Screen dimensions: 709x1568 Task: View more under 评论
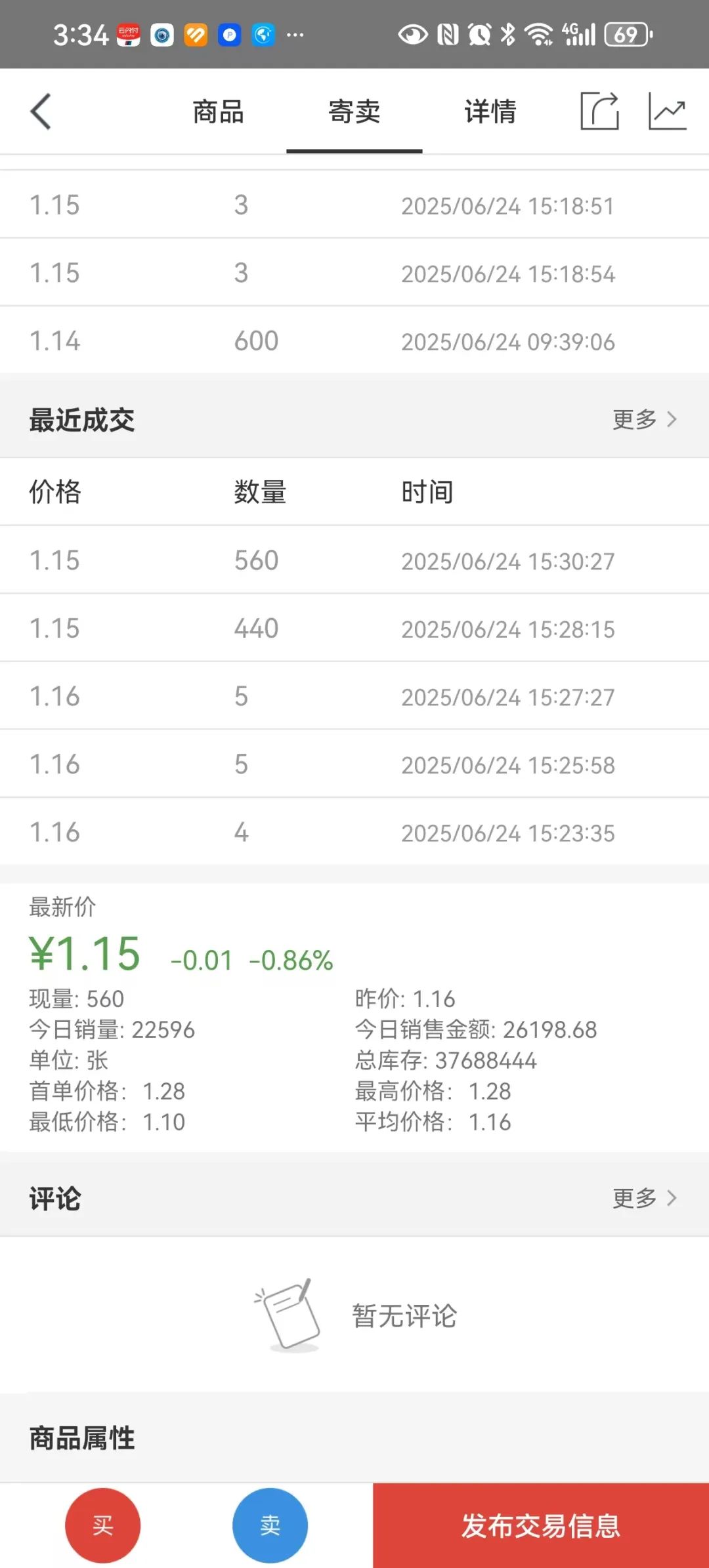[645, 1198]
